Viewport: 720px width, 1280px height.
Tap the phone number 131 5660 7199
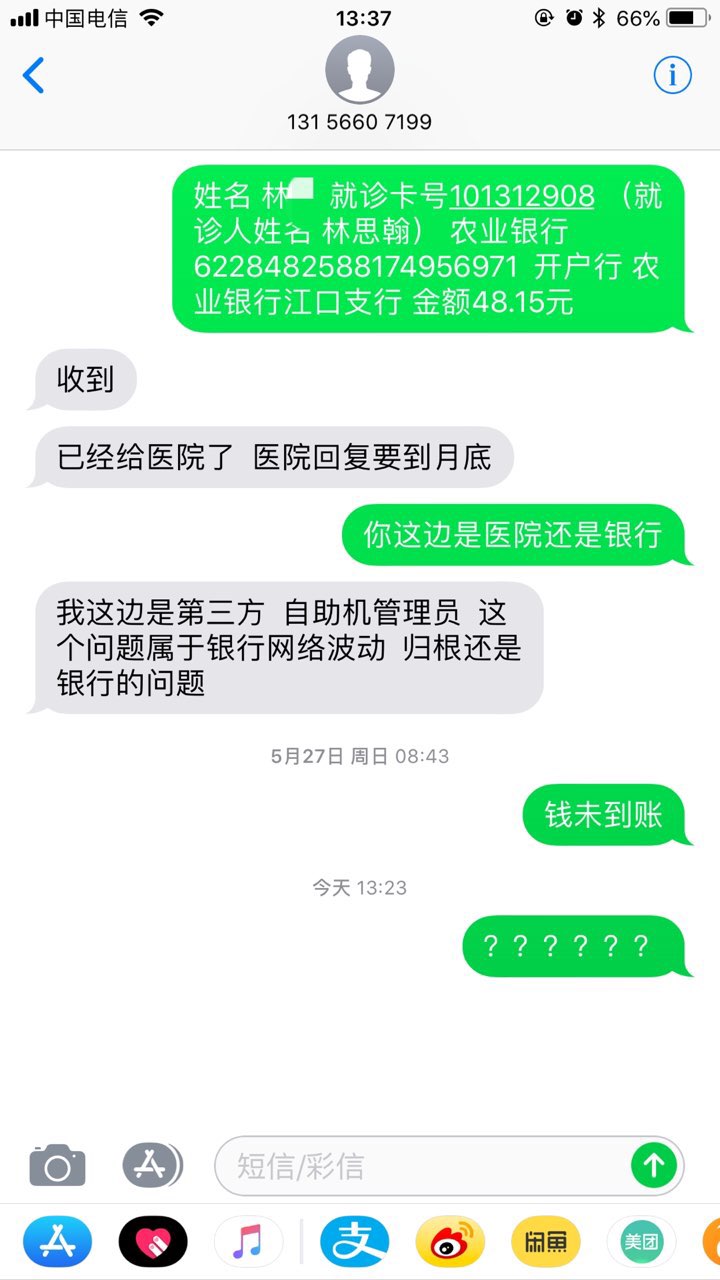[360, 121]
